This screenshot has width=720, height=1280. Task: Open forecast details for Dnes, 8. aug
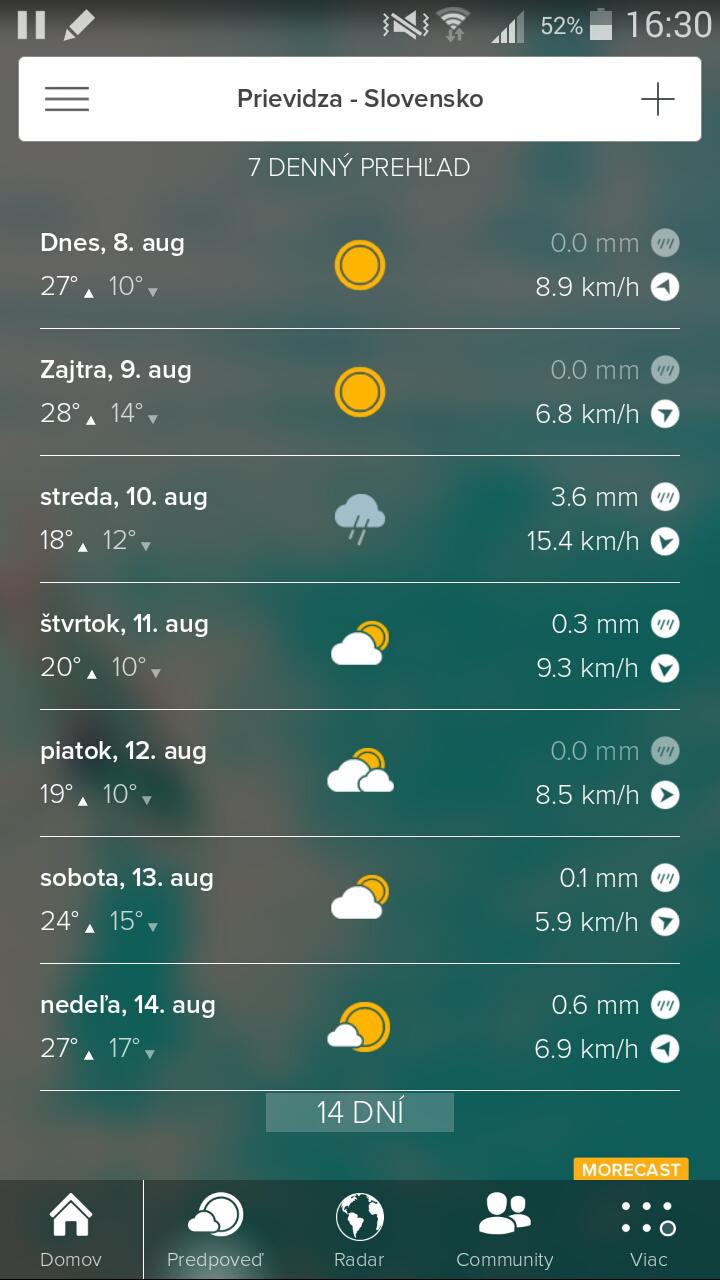(x=360, y=266)
